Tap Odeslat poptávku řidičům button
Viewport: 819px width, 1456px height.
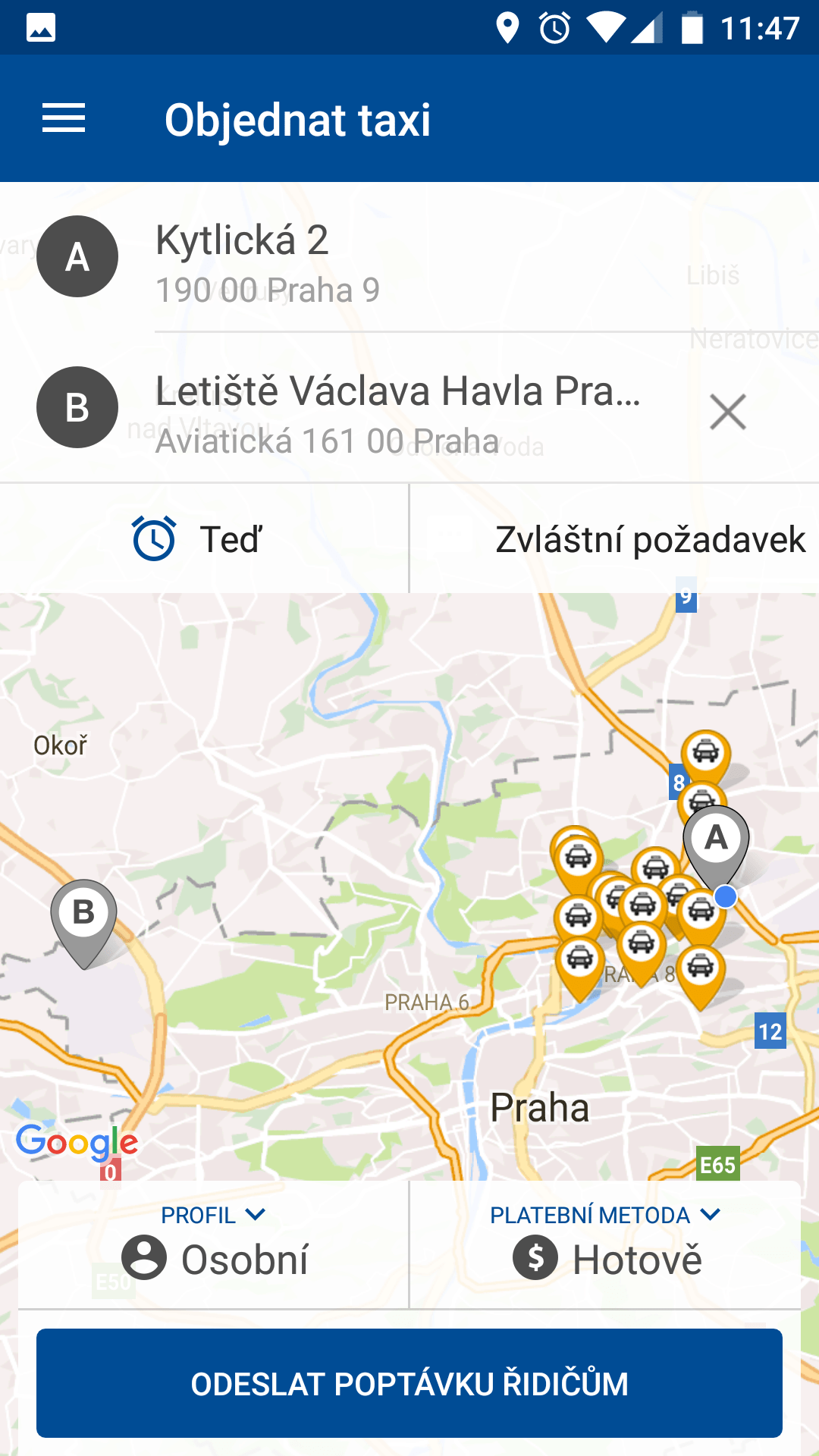409,1383
